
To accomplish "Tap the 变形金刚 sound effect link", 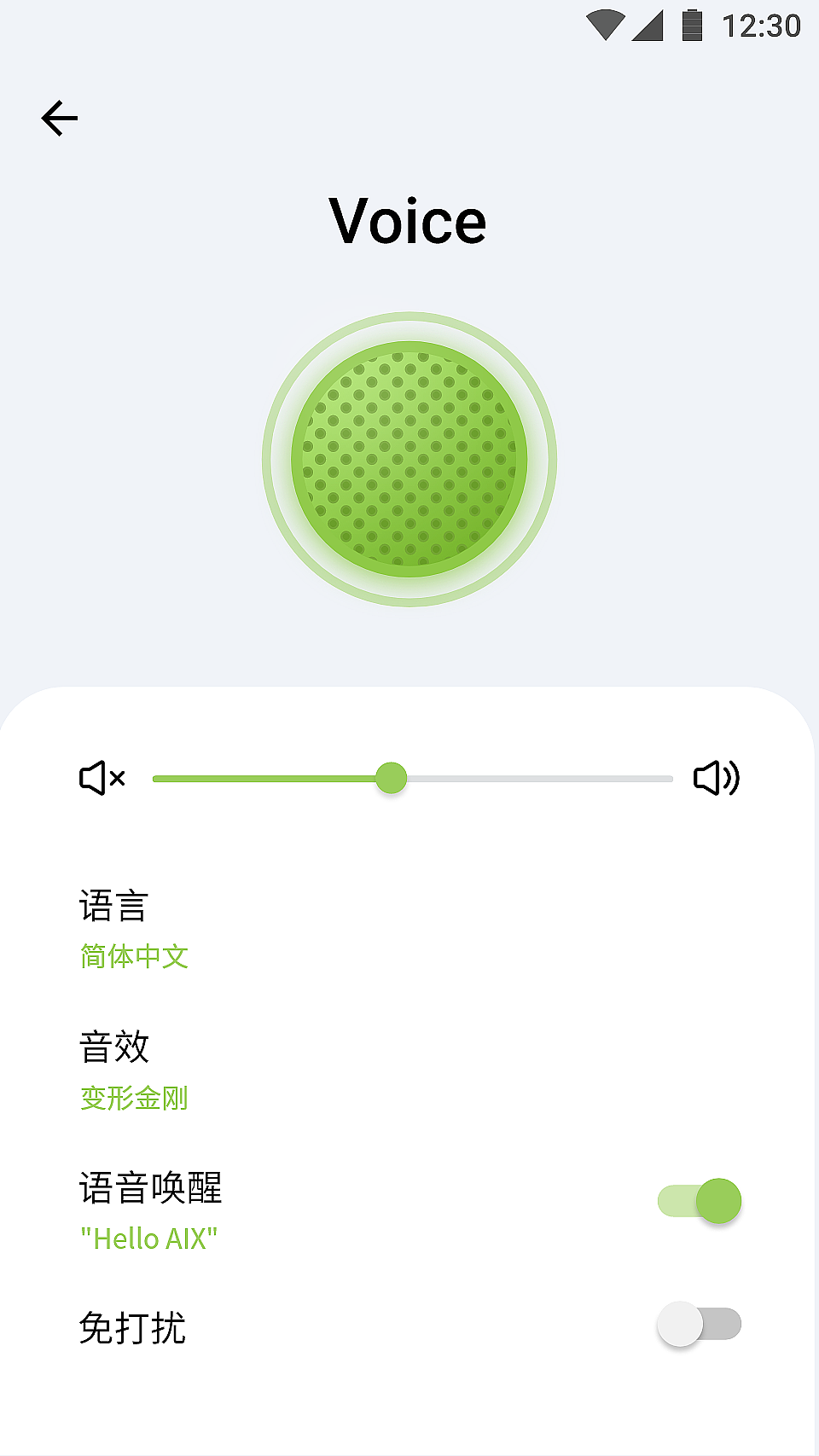I will click(x=134, y=1099).
